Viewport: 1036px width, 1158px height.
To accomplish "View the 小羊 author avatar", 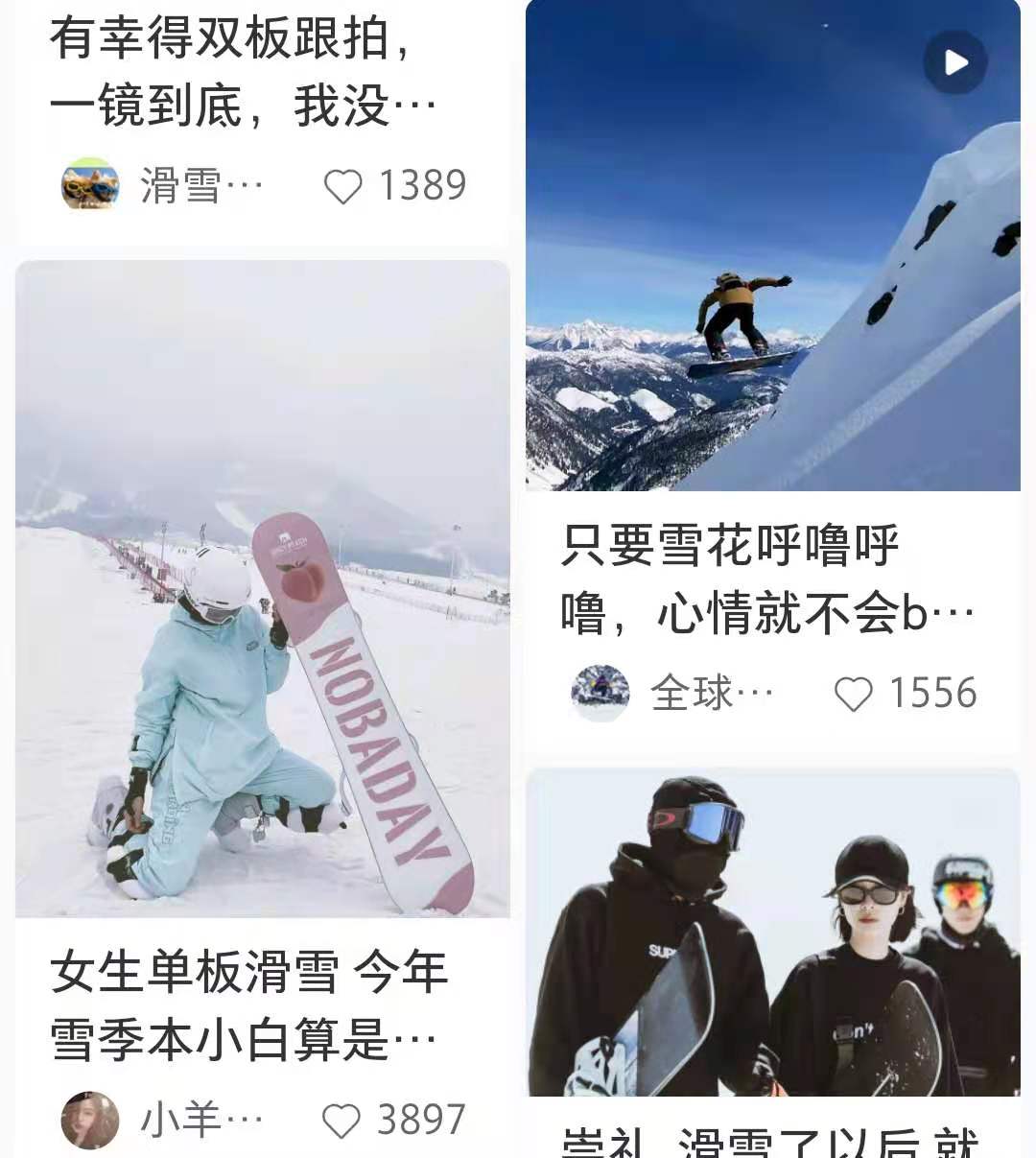I will (90, 1120).
